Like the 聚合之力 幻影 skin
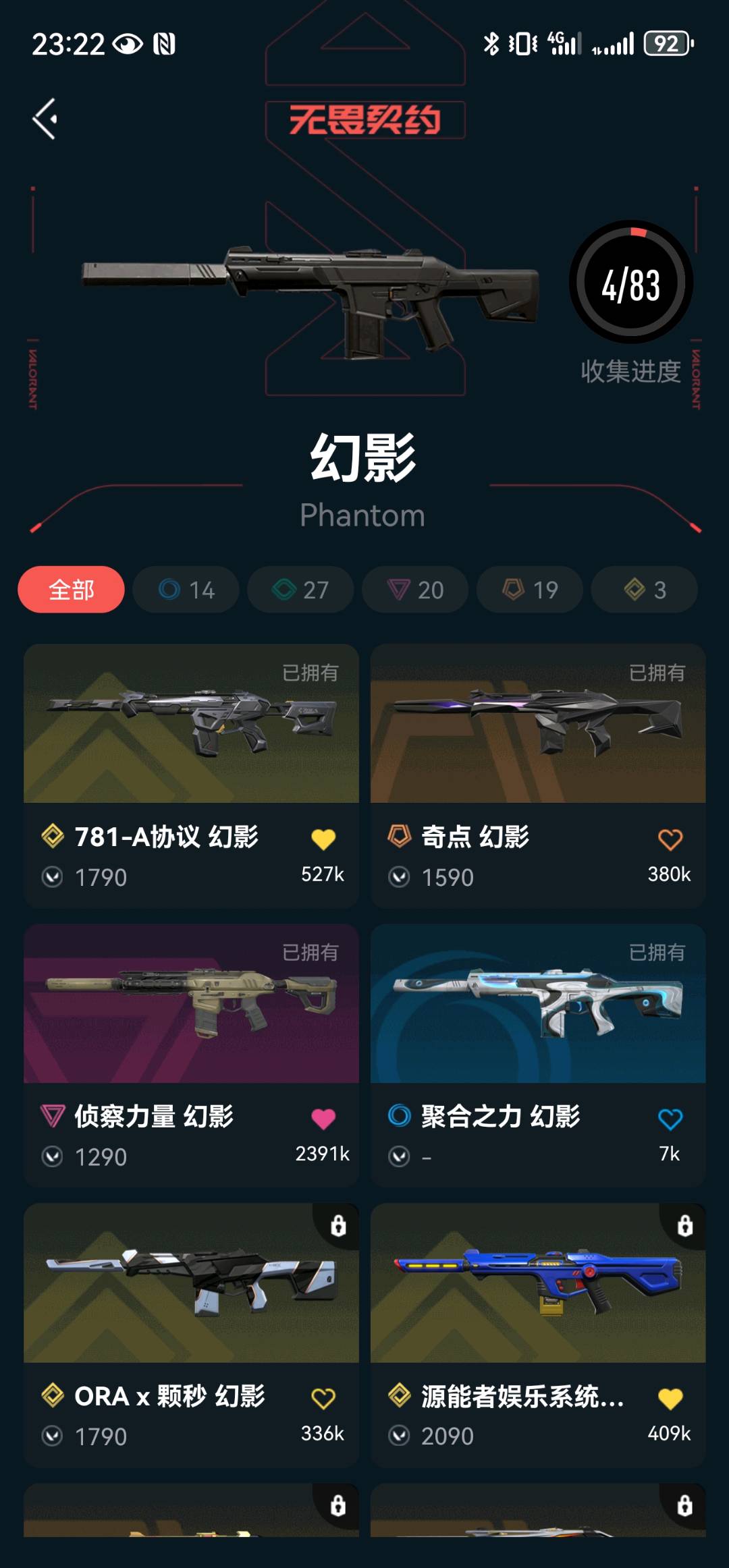Viewport: 729px width, 1568px height. tap(670, 1119)
